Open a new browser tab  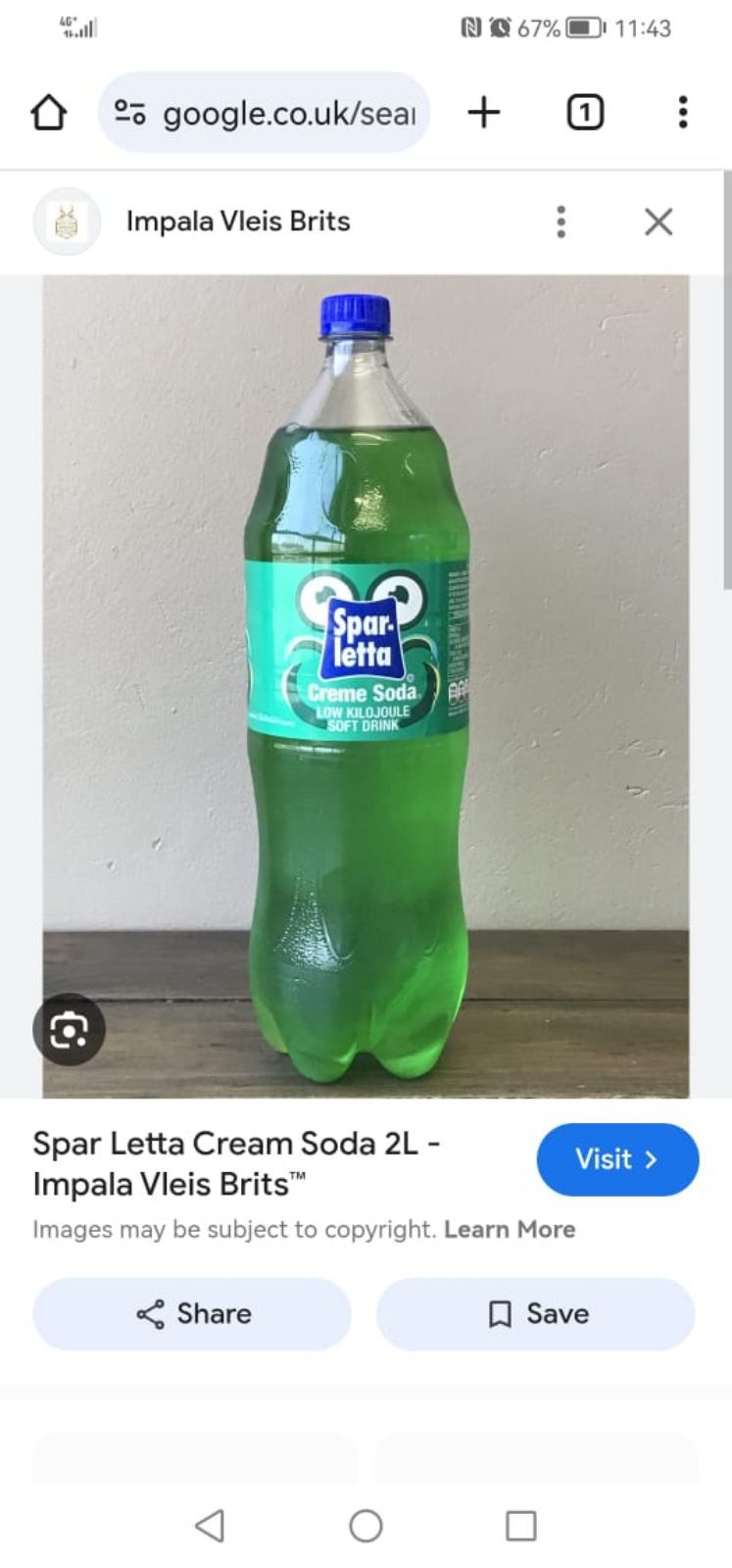[x=483, y=113]
